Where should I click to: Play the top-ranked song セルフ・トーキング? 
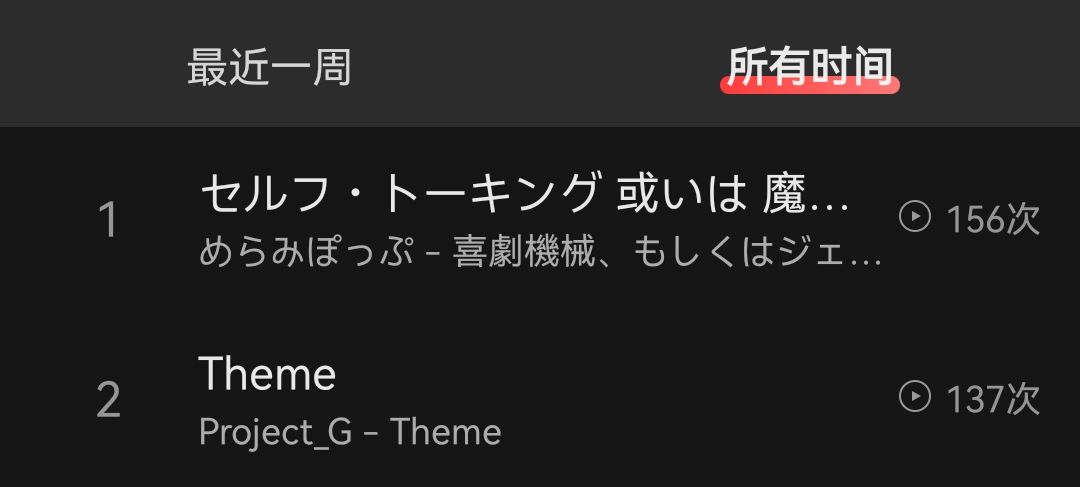coord(525,220)
